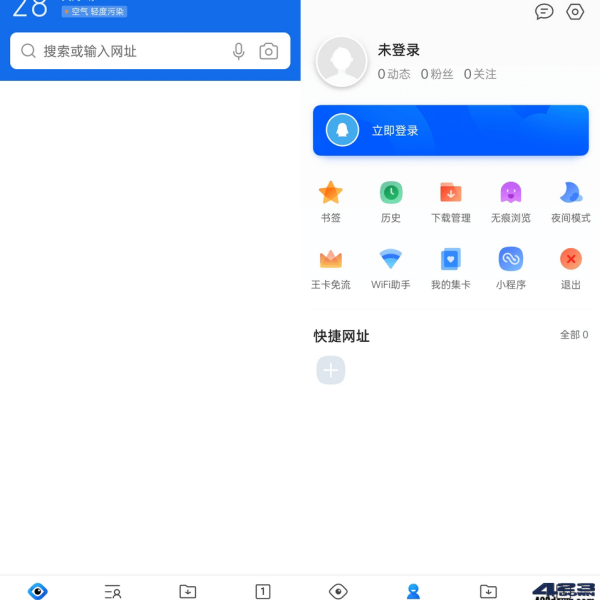Add a quick site with the plus tile
This screenshot has width=600, height=600.
(331, 371)
